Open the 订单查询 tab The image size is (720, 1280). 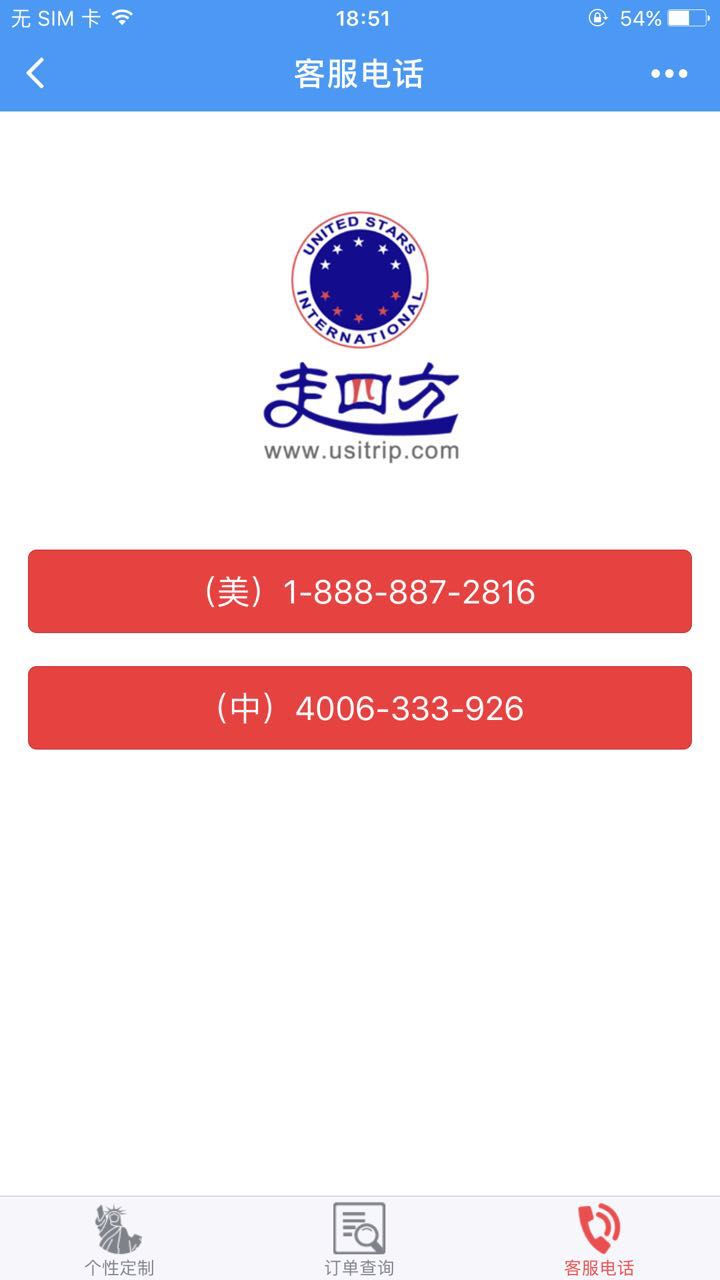(x=359, y=1240)
